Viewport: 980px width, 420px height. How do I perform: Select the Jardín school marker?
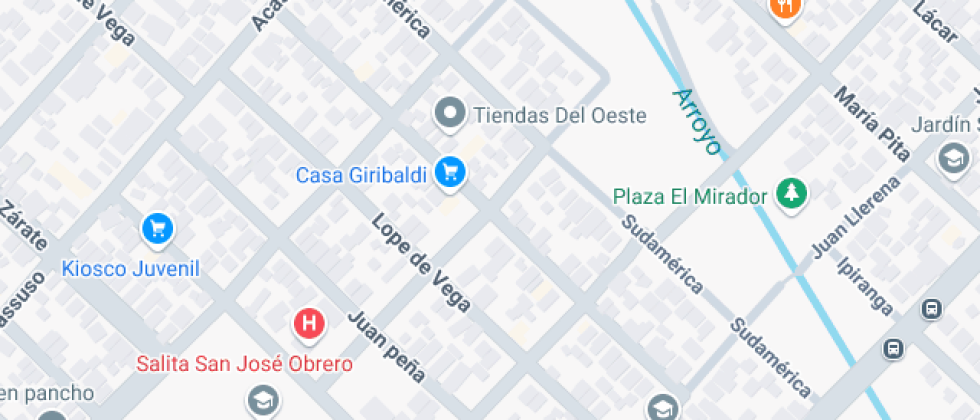click(x=953, y=158)
